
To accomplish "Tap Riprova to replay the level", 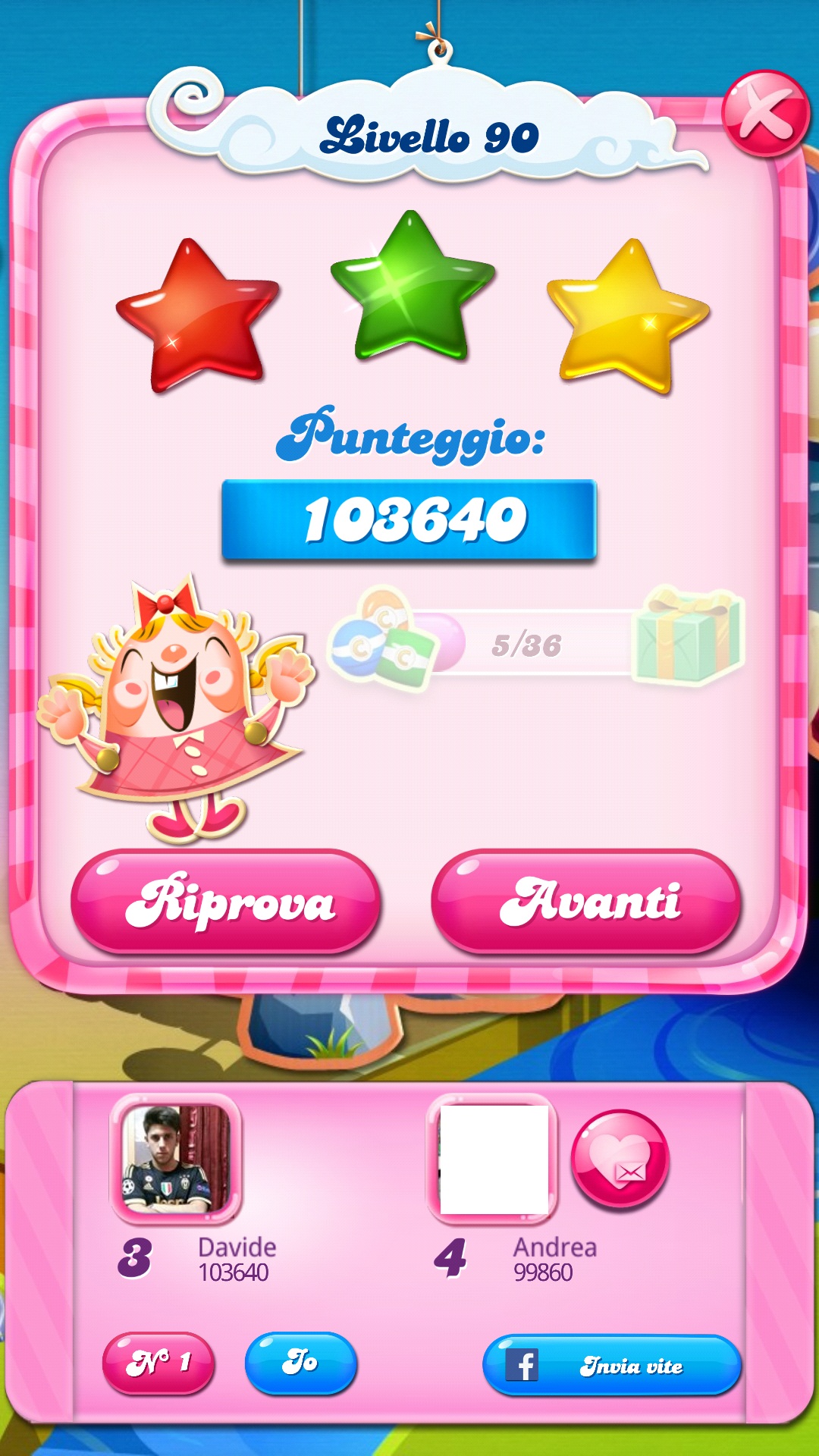I will click(x=225, y=902).
